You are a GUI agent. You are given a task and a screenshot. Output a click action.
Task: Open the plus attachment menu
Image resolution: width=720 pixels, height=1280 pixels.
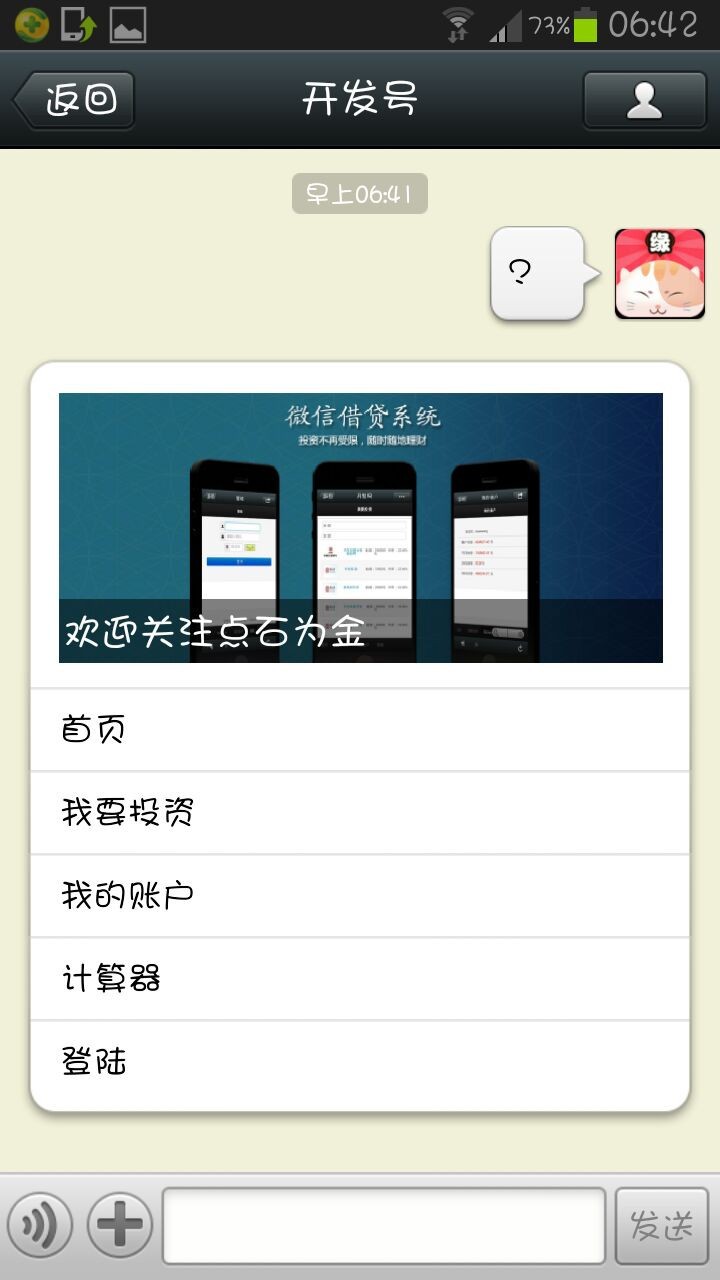pyautogui.click(x=120, y=1225)
